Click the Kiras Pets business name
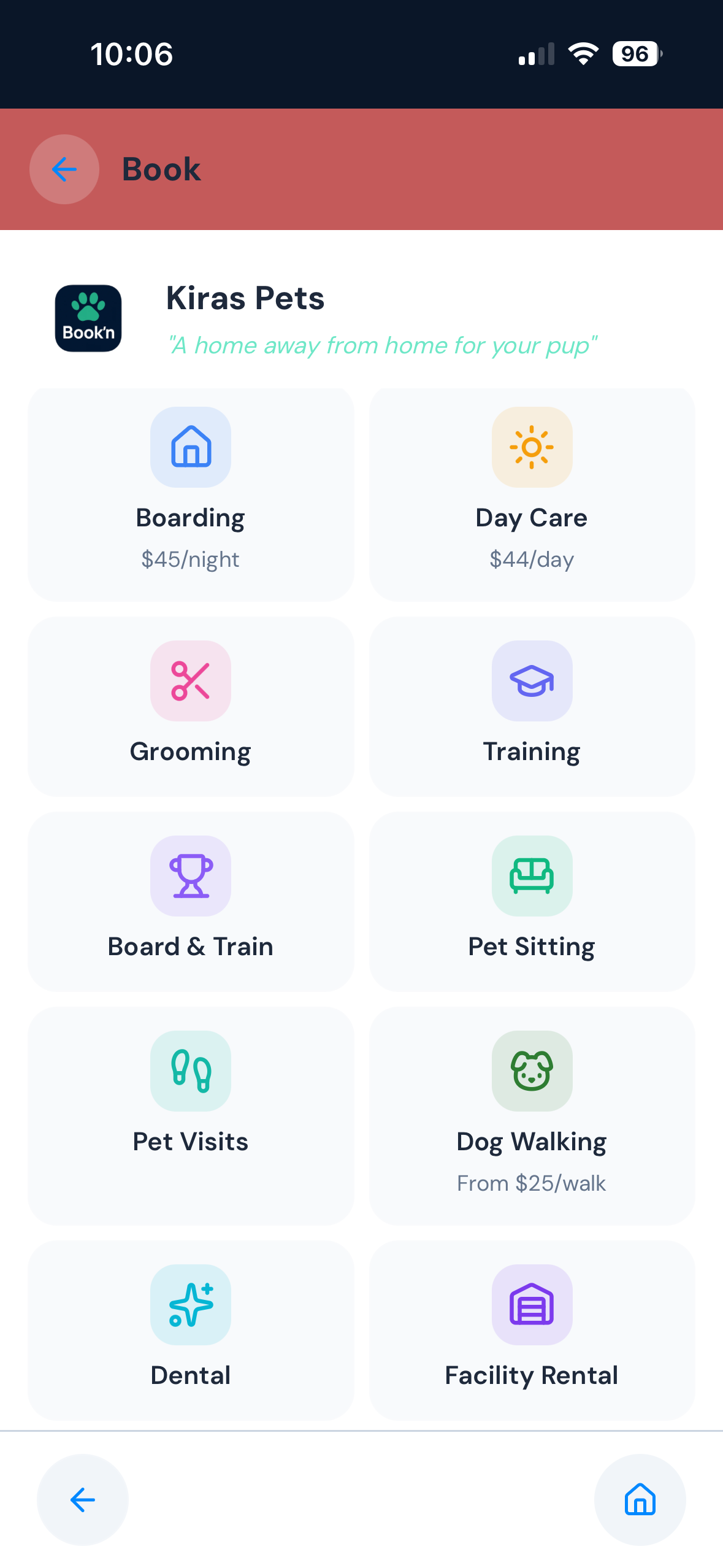This screenshot has width=723, height=1568. (244, 298)
